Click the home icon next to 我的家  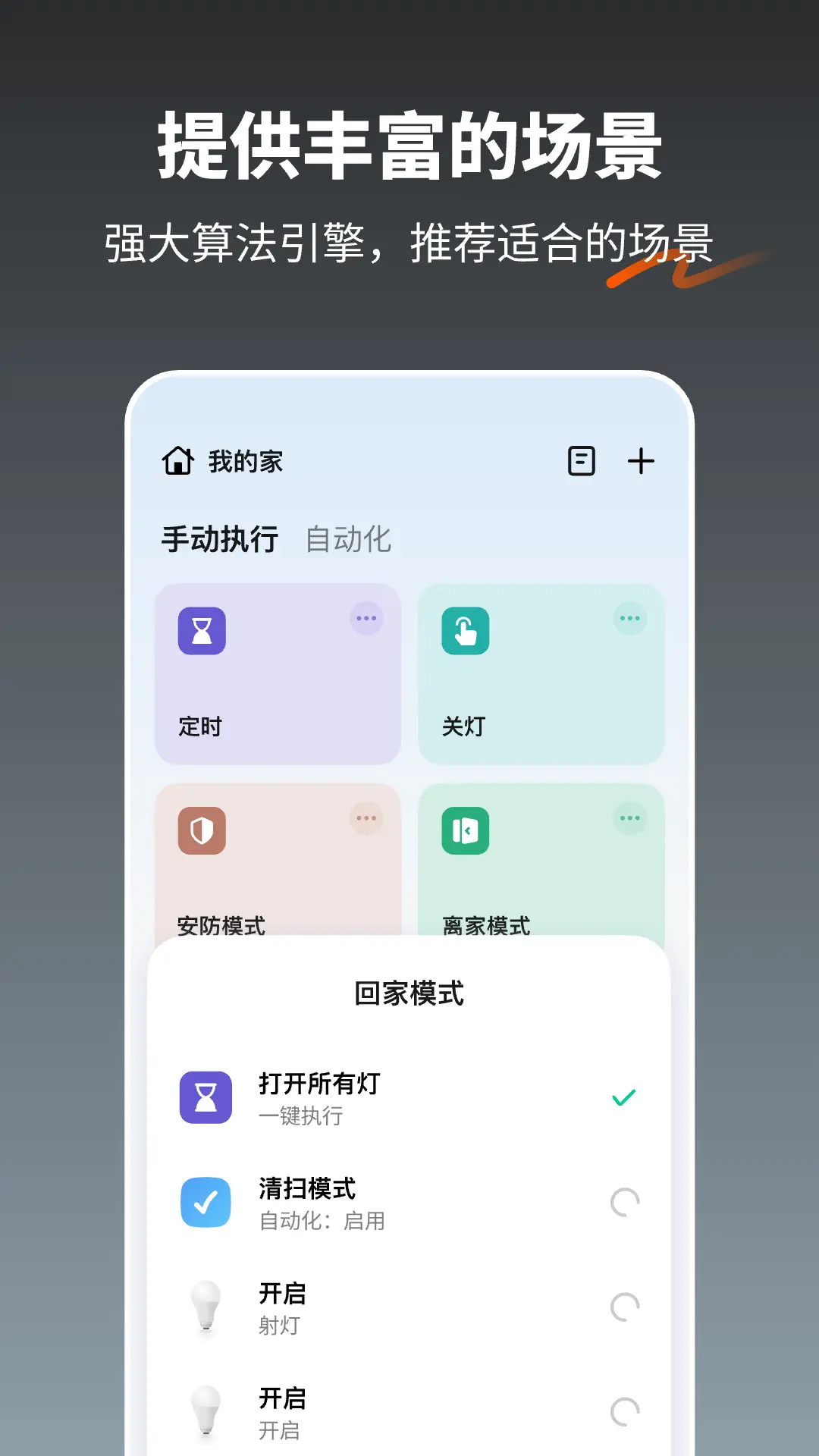pos(176,460)
